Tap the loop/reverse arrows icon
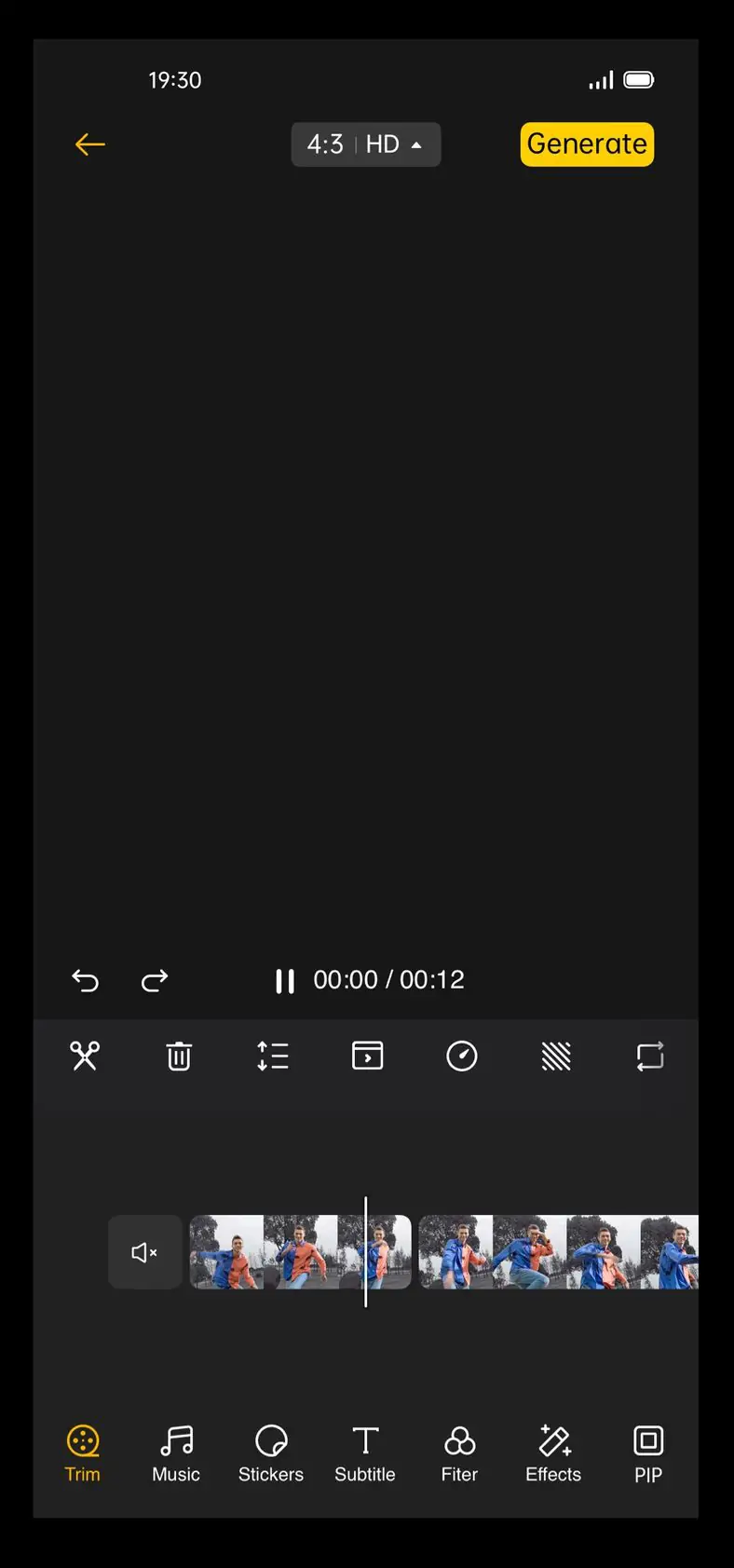This screenshot has height=1568, width=734. [x=650, y=1056]
